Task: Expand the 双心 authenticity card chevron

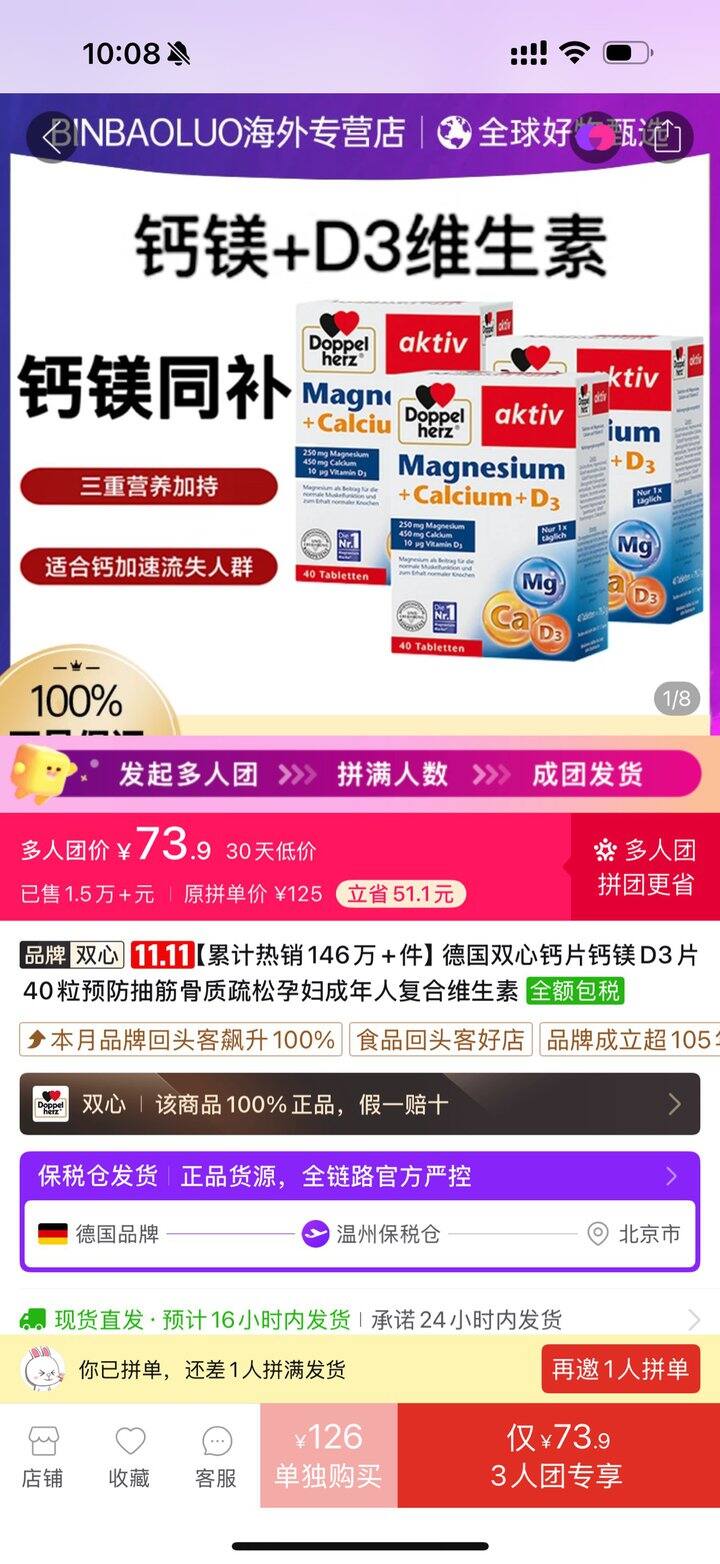Action: (675, 1104)
